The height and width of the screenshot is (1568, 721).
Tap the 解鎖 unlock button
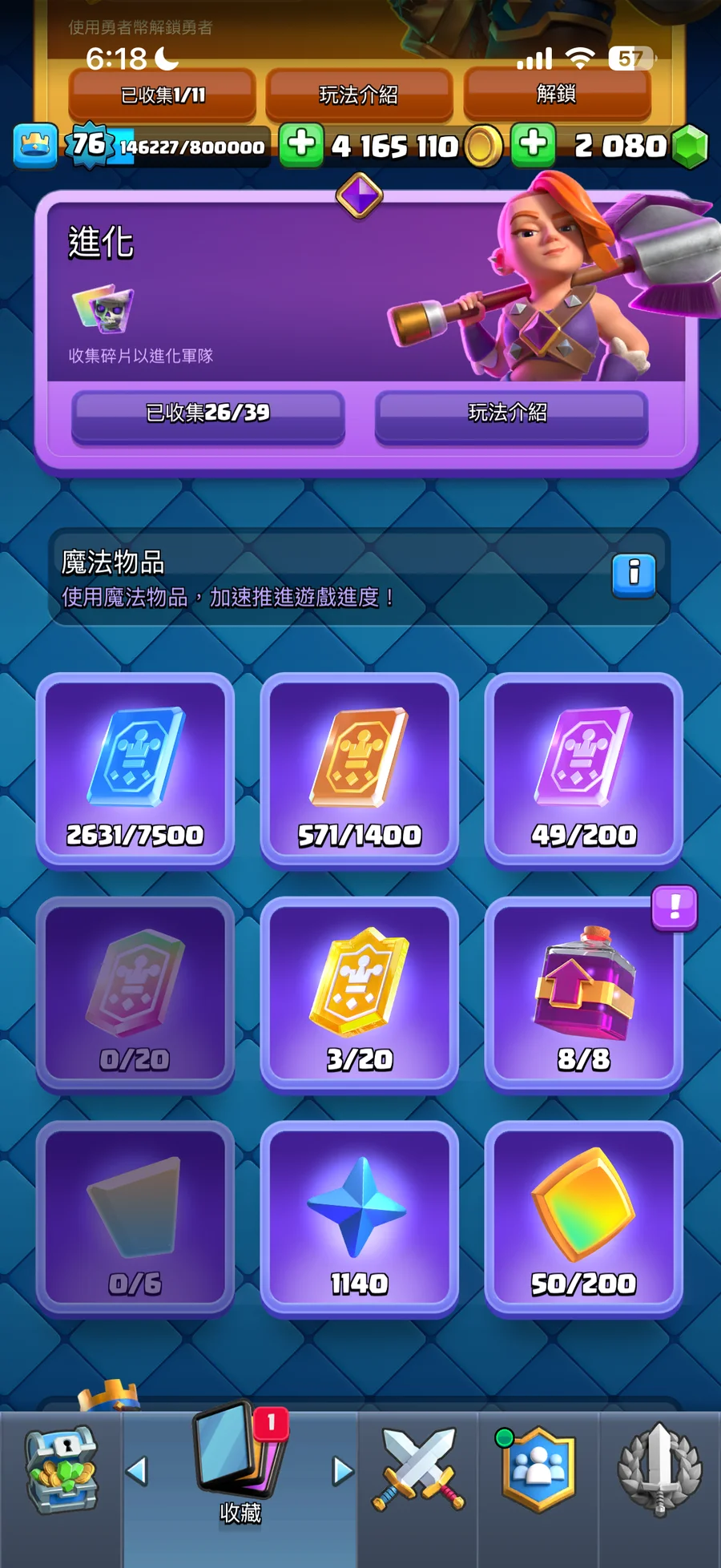click(x=556, y=94)
